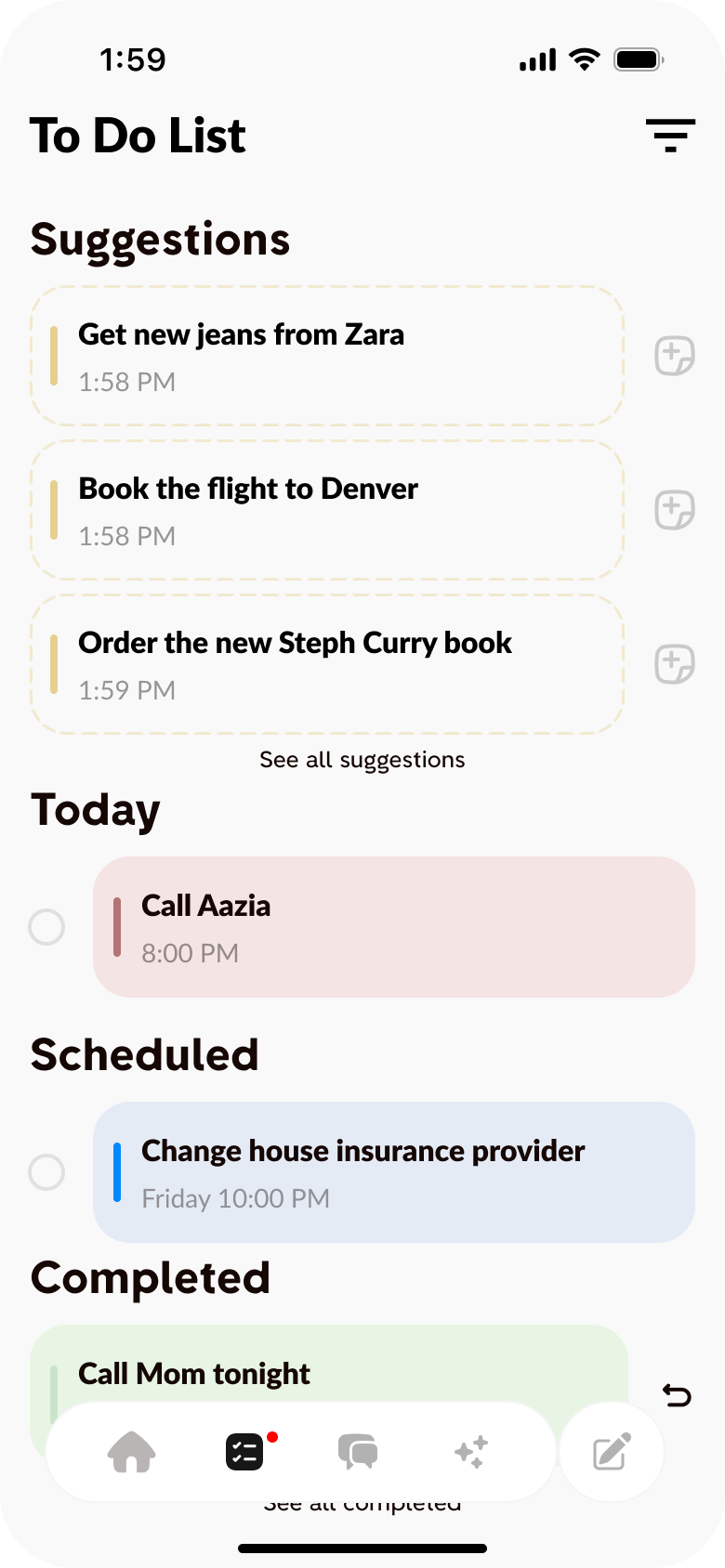The image size is (725, 1568).
Task: Open 'Change house insurance provider' task
Action: 393,1172
